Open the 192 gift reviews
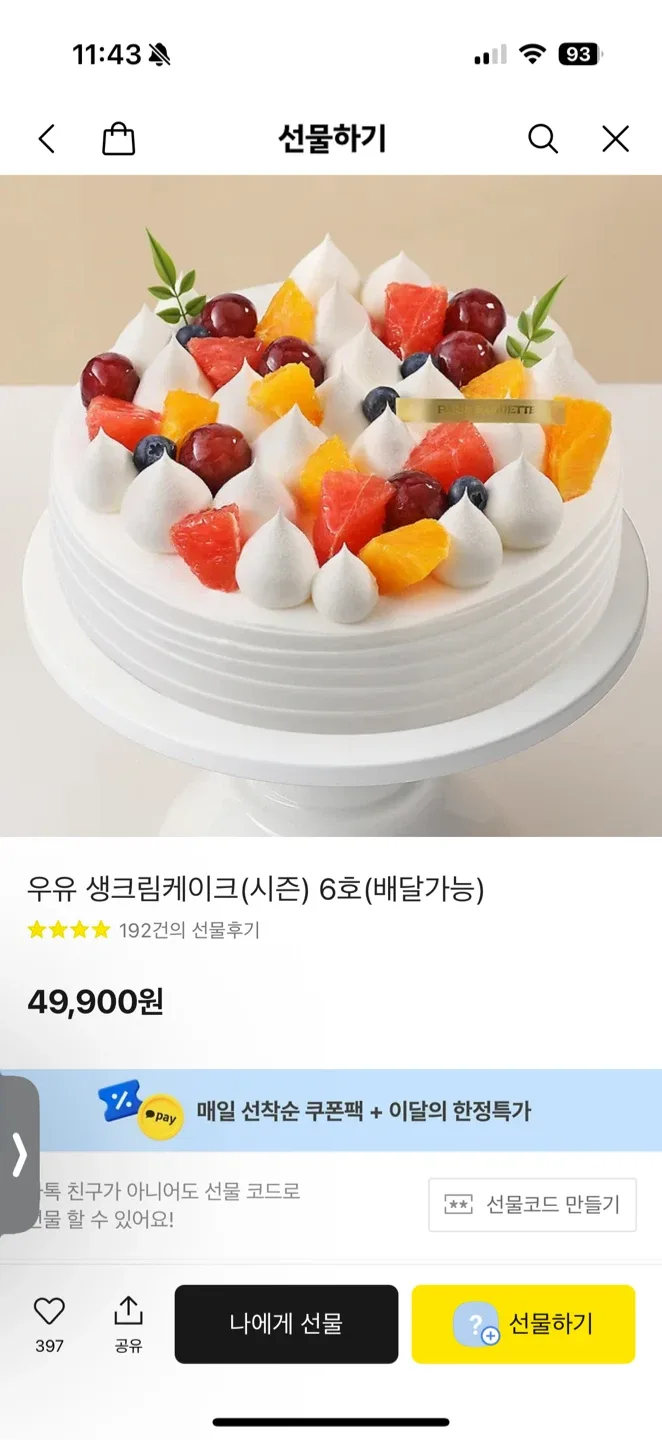Image resolution: width=662 pixels, height=1440 pixels. click(189, 930)
